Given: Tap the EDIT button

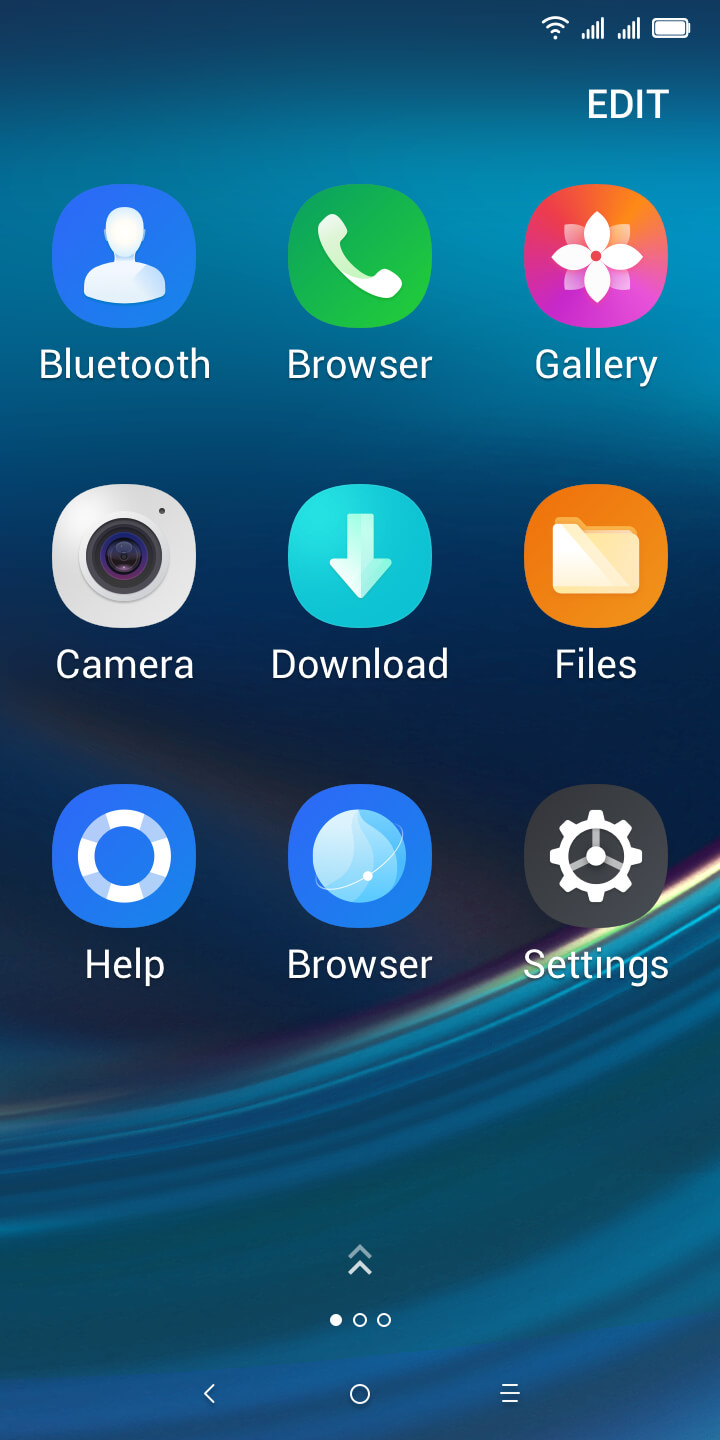Looking at the screenshot, I should (x=627, y=105).
